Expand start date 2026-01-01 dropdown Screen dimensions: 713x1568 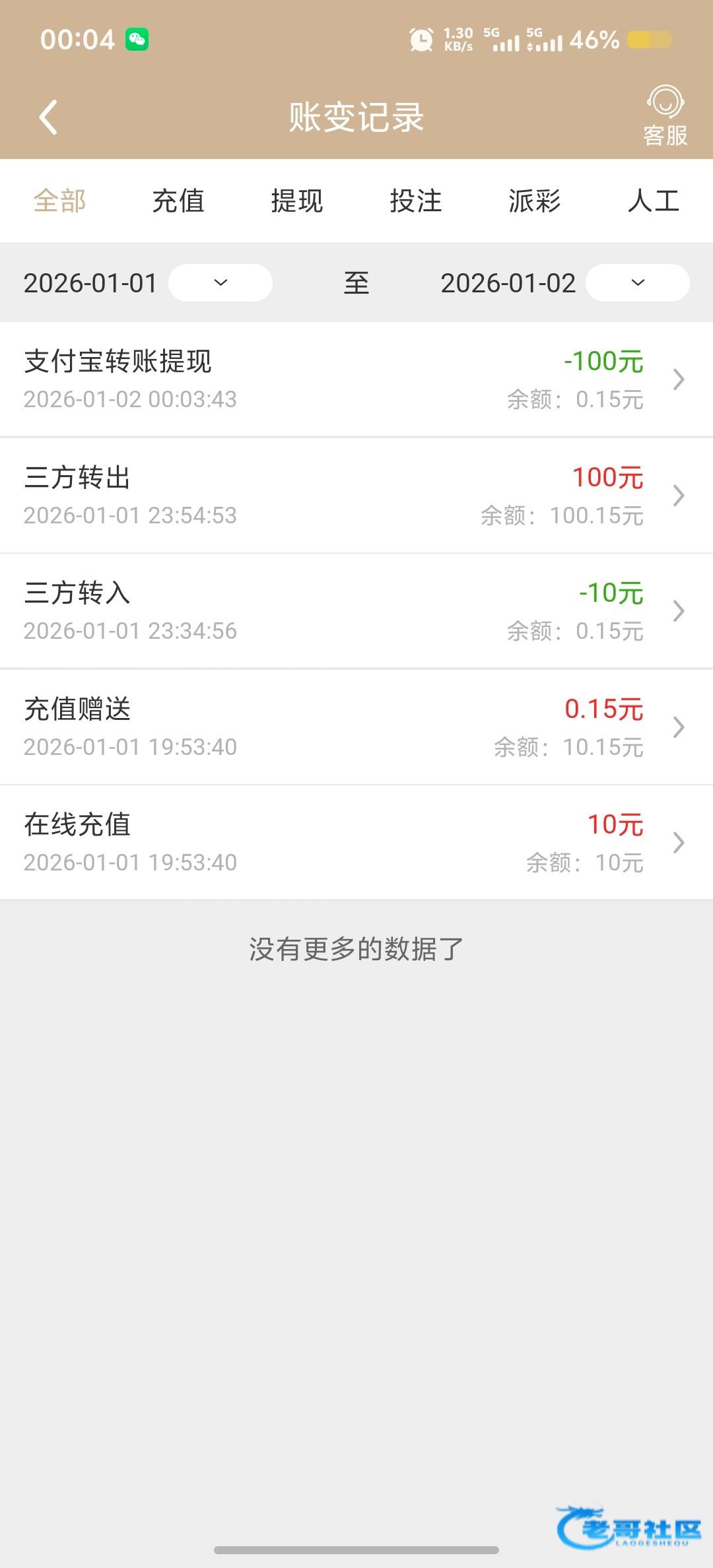221,283
